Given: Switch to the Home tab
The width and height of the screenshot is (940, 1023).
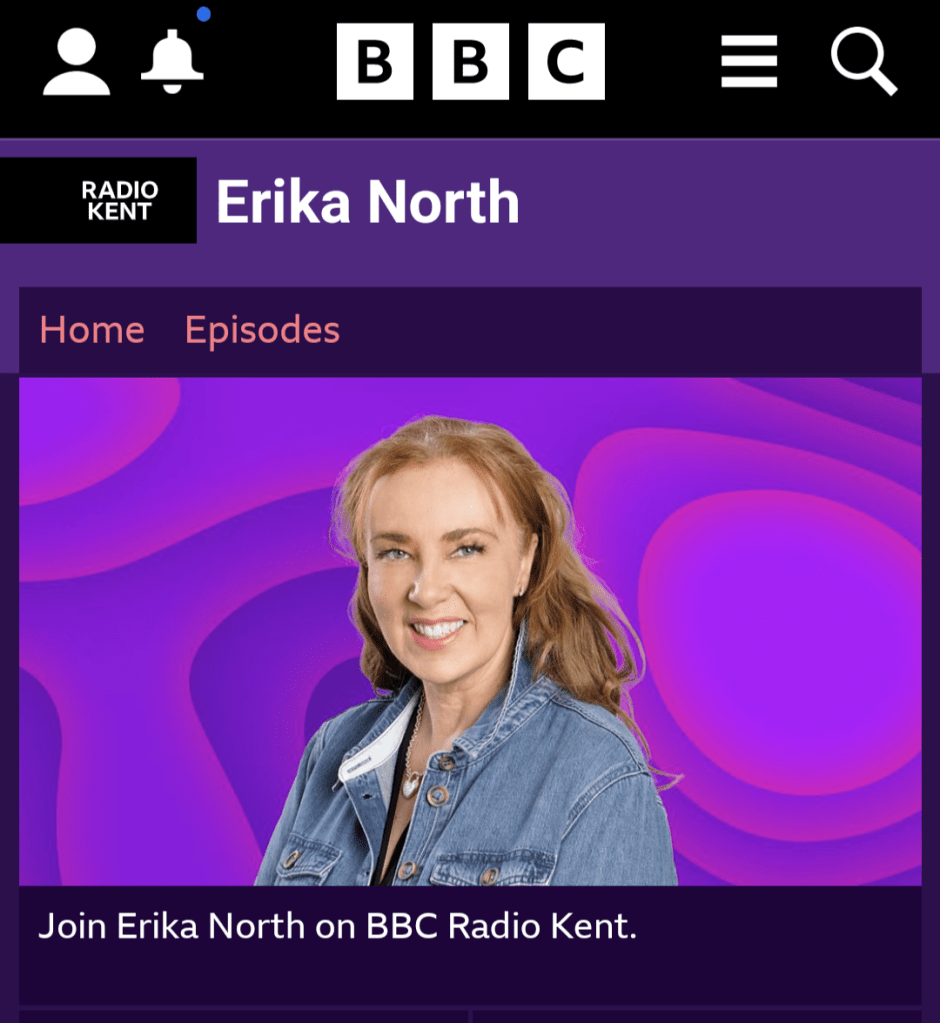Looking at the screenshot, I should [92, 330].
